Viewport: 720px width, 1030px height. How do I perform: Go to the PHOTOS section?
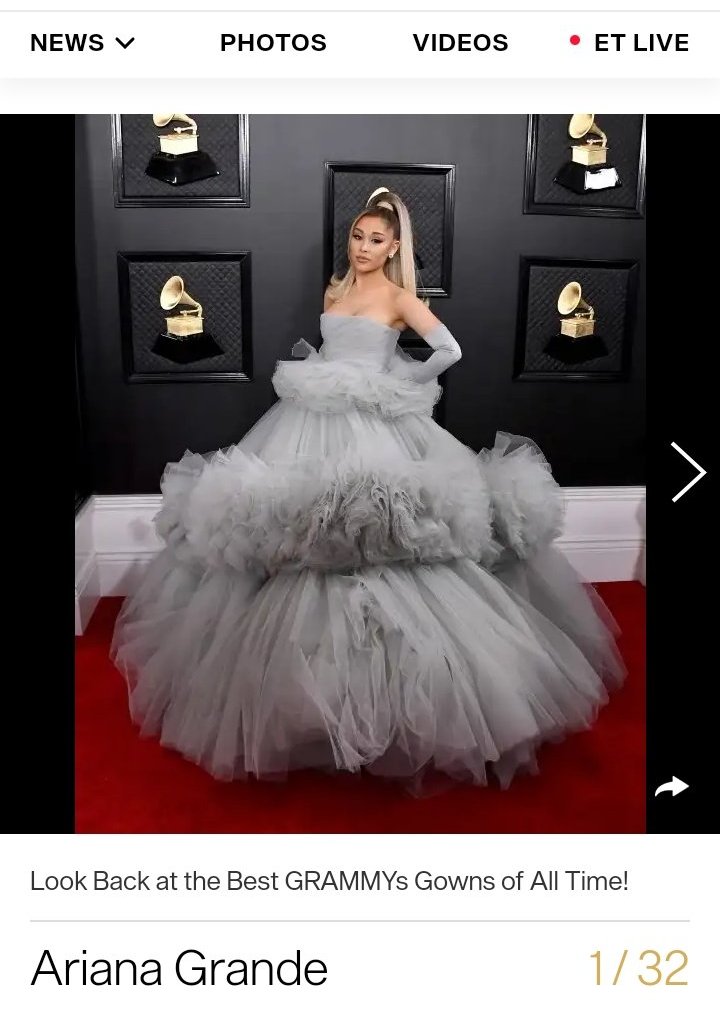[273, 43]
